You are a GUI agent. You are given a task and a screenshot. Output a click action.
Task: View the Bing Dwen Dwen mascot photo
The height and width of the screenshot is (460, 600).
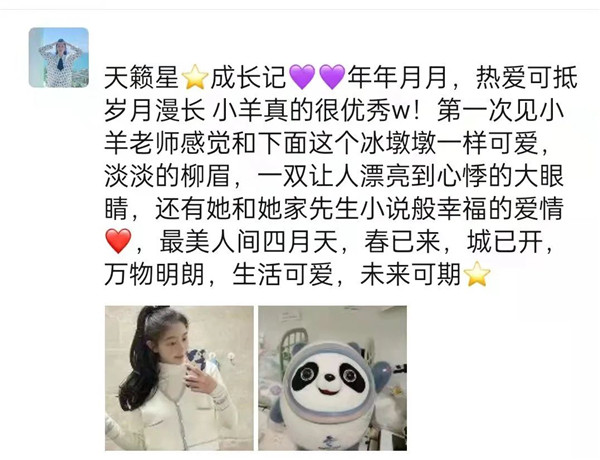(332, 378)
